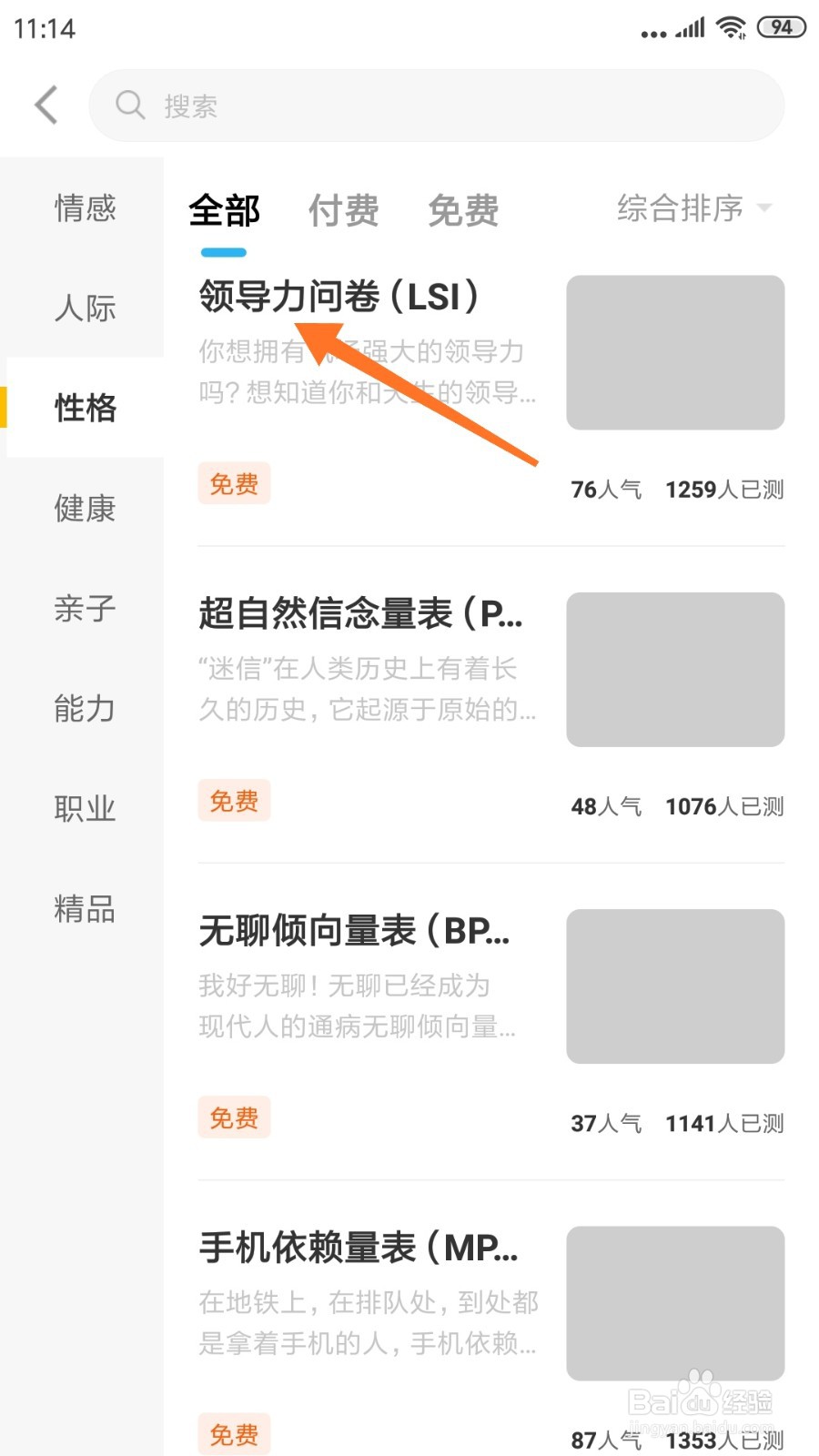
Task: Switch to the 付费 tab
Action: tap(344, 210)
